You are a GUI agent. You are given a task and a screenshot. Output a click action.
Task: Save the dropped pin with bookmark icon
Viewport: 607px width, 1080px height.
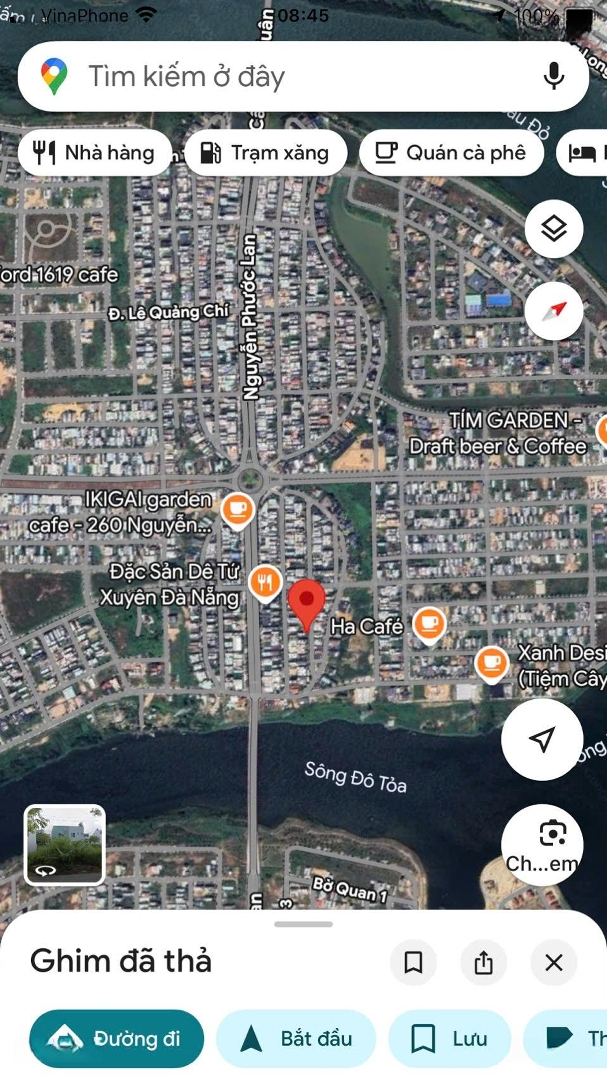(413, 962)
